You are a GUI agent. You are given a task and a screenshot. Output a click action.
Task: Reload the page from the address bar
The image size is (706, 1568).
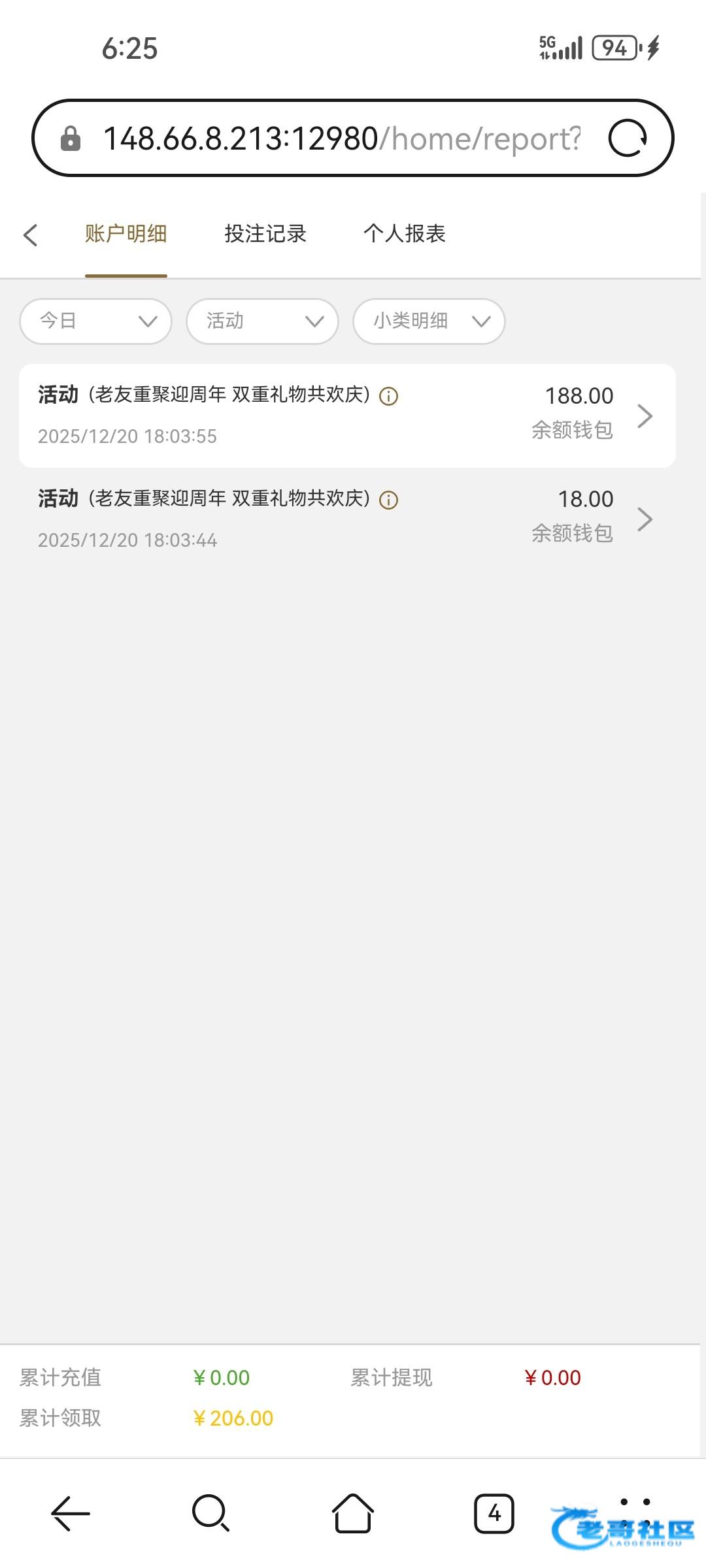[x=627, y=139]
